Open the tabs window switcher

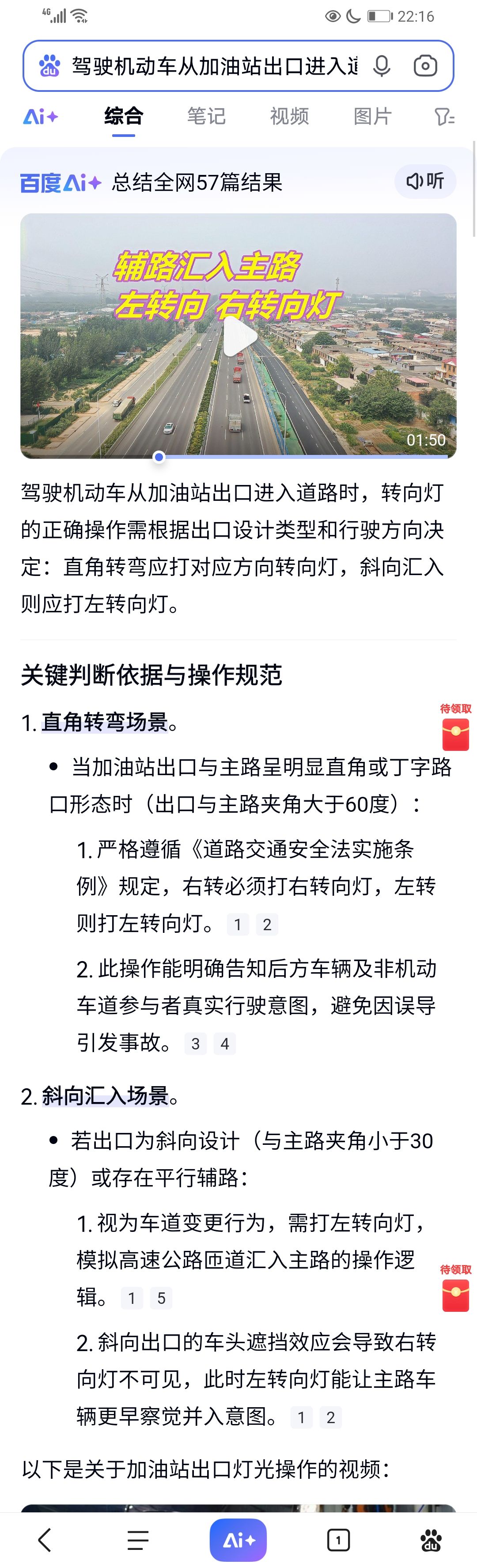[x=338, y=1539]
